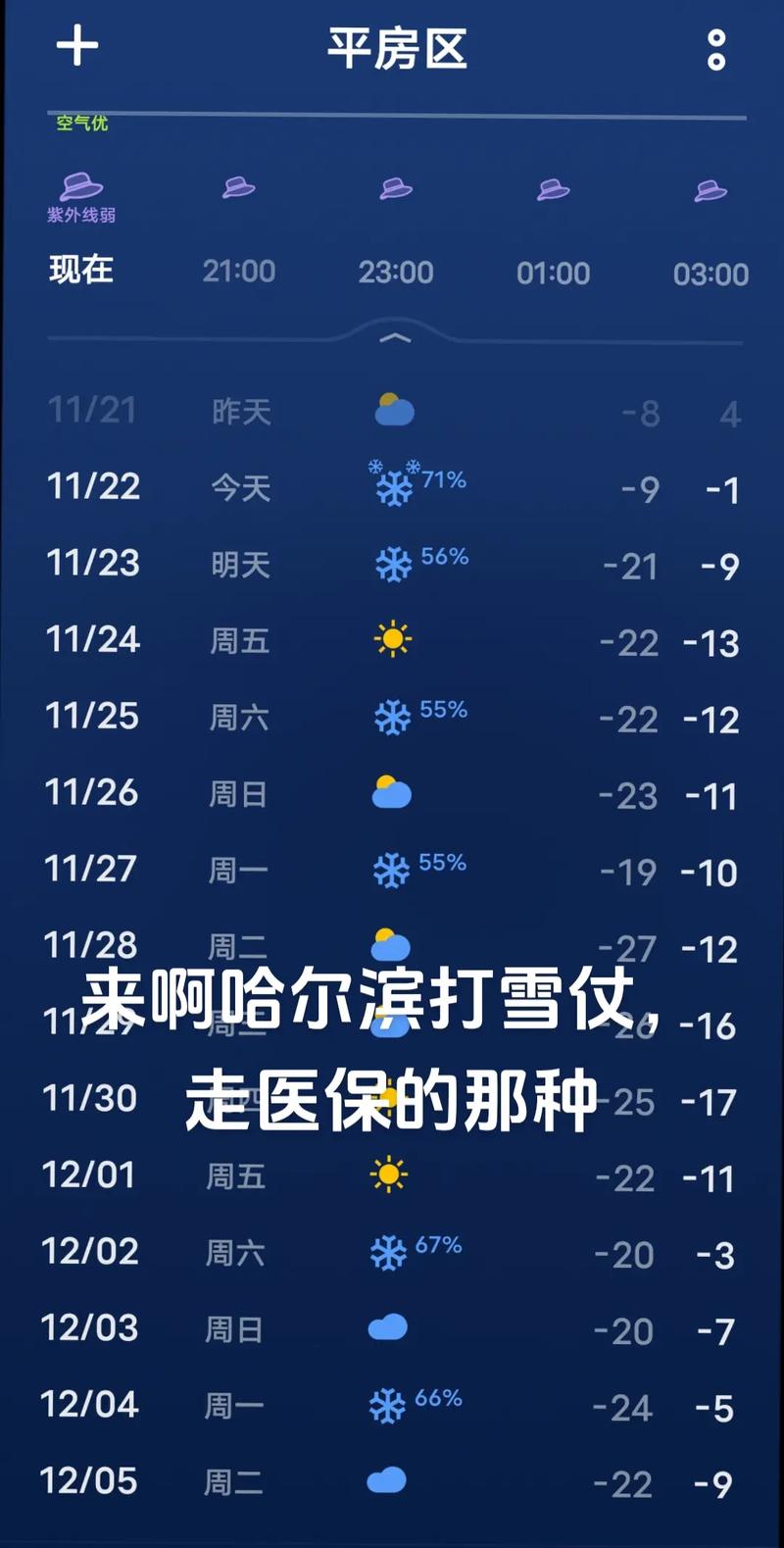Collapse the hourly panel via the chevron arrow
Screen dimensions: 784x1548
(395, 337)
